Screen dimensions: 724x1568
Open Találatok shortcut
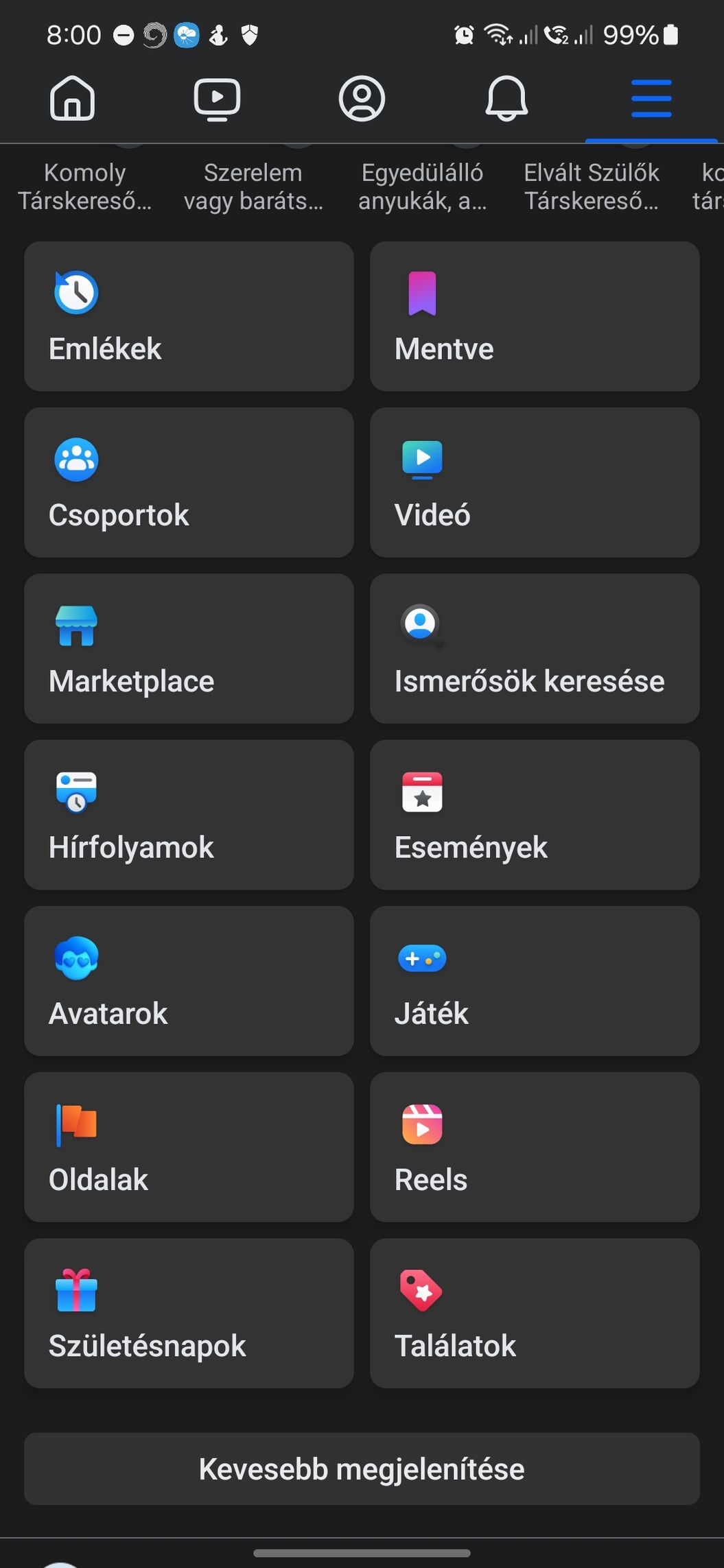click(535, 1314)
